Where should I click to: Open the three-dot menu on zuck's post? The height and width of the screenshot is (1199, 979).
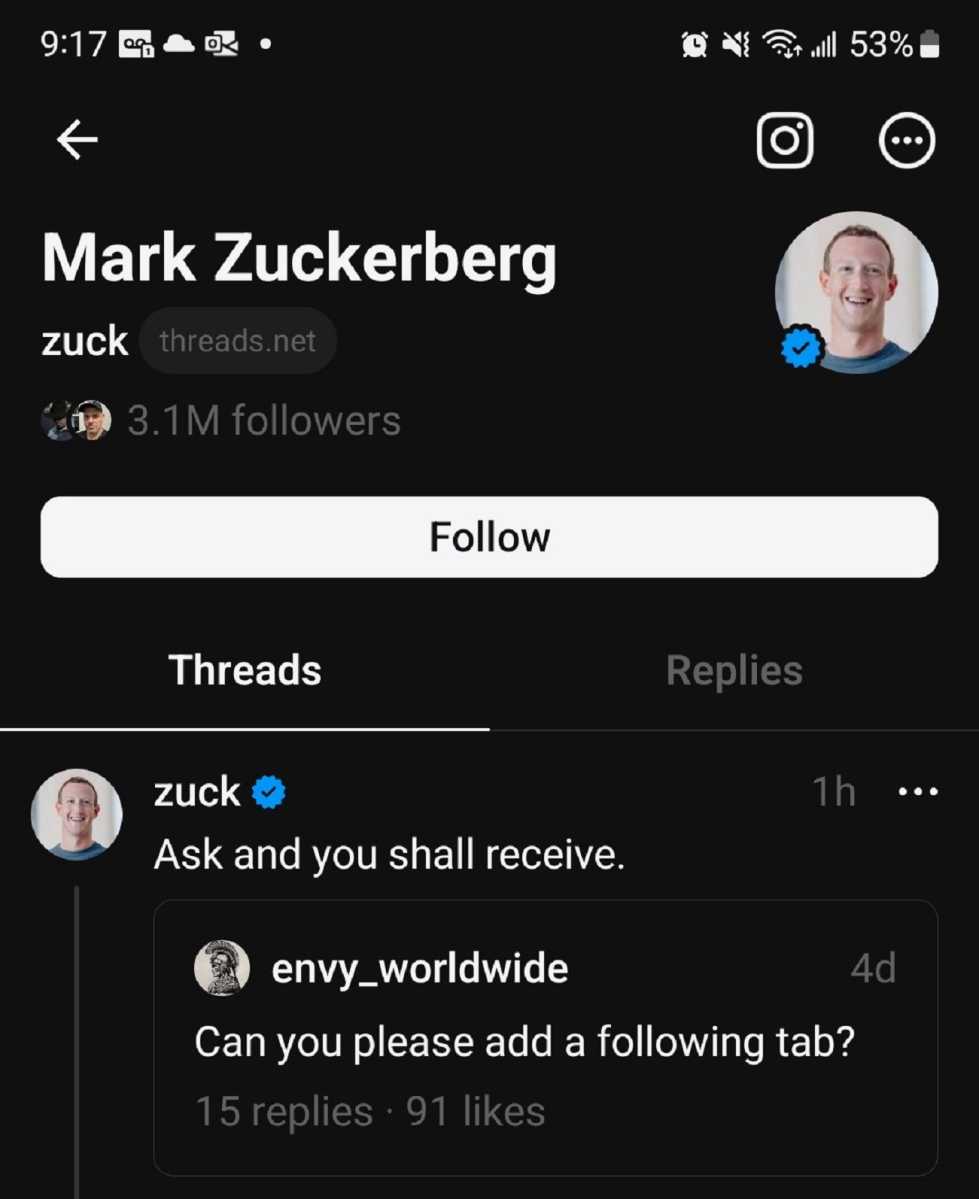tap(918, 792)
